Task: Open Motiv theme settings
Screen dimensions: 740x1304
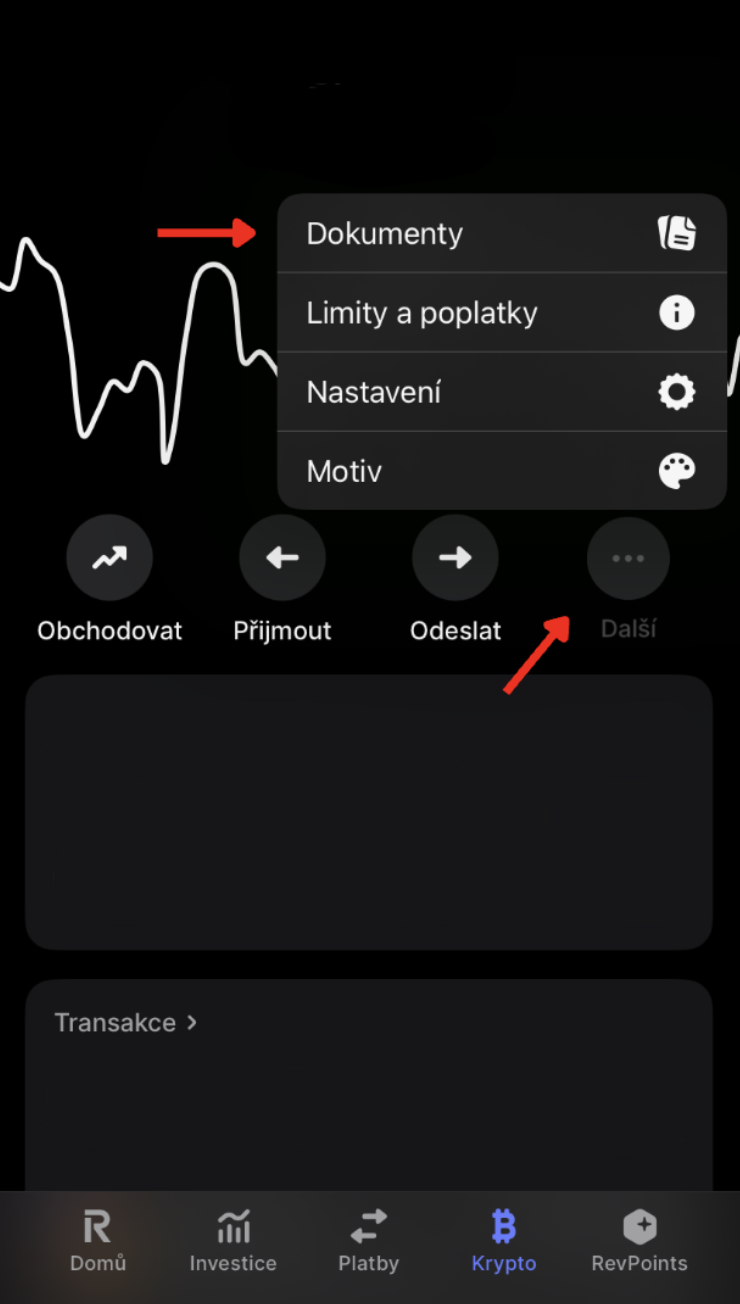Action: click(345, 470)
